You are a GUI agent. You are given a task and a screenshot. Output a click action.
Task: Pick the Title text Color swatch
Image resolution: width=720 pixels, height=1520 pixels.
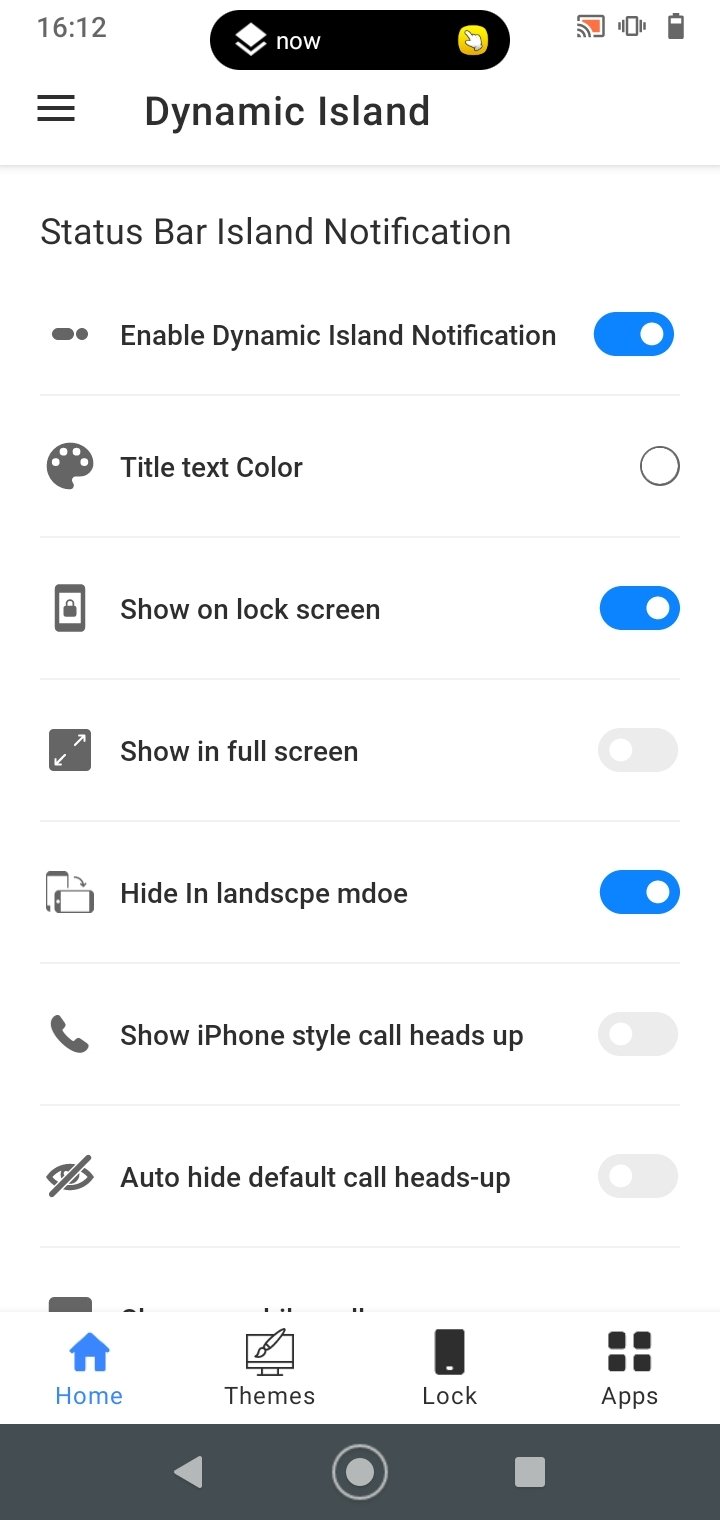[x=660, y=467]
